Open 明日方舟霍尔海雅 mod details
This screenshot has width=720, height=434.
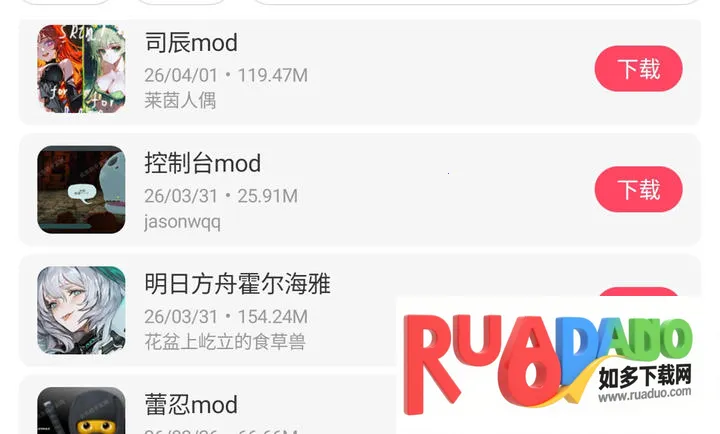coord(237,284)
